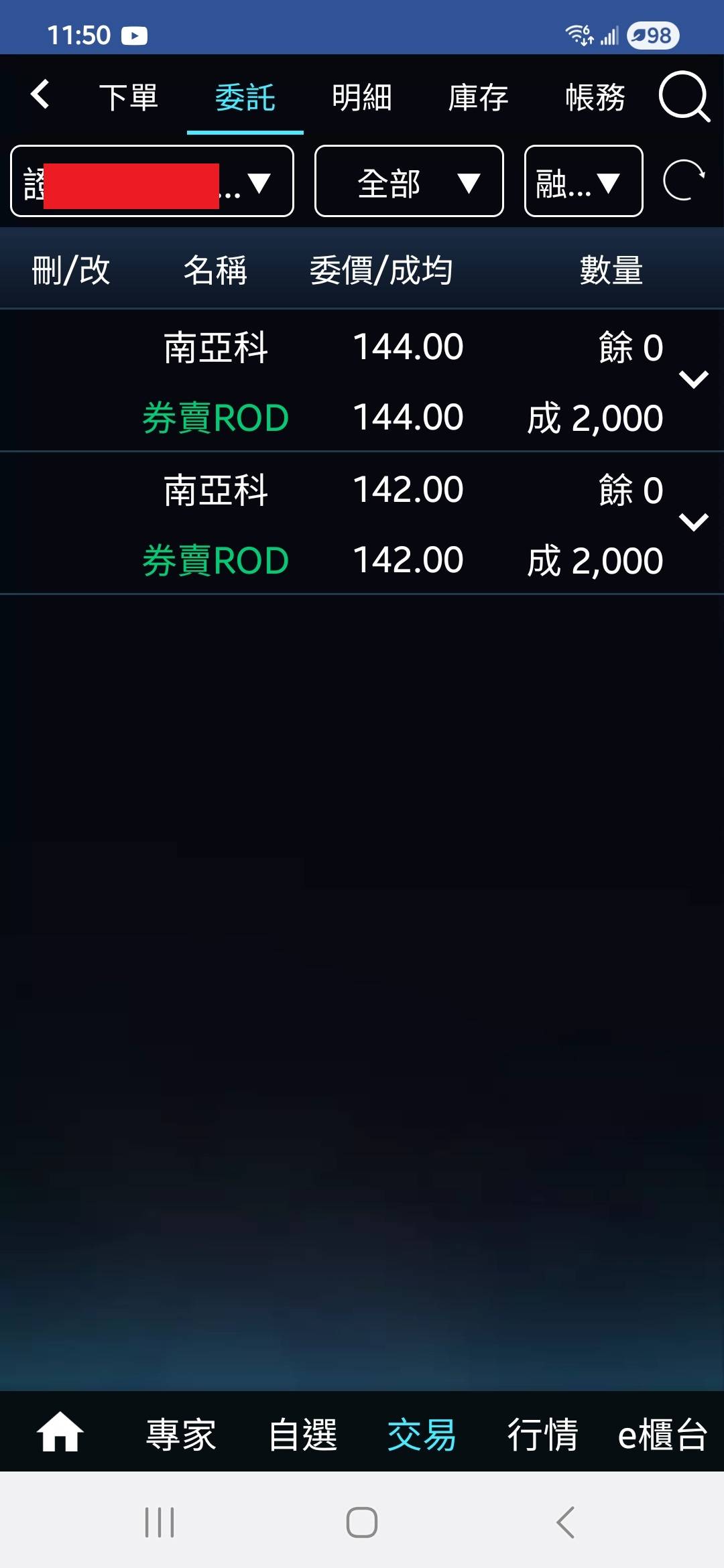Open the search magnifier icon
Image resolution: width=724 pixels, height=1568 pixels.
coord(683,97)
